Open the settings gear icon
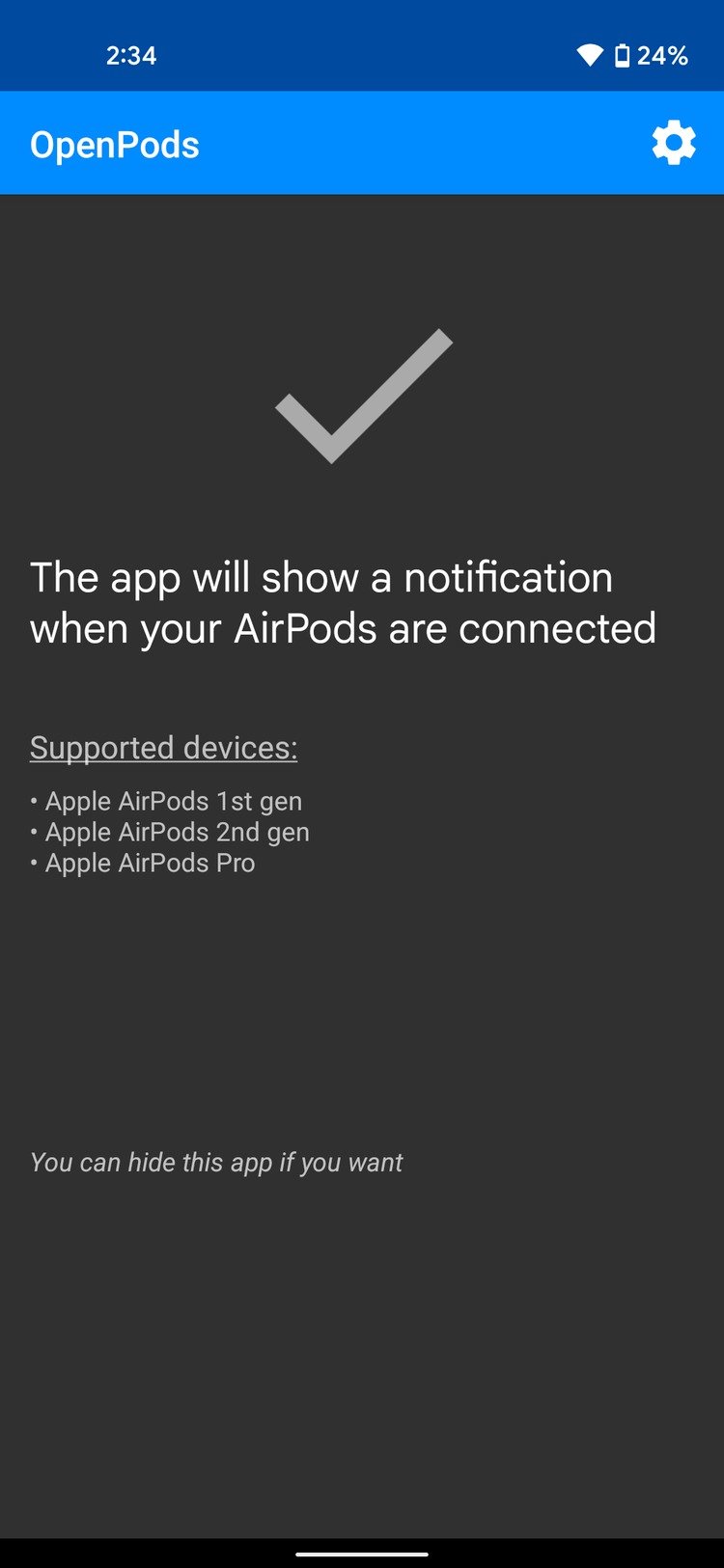Screen dimensions: 724x1568 [674, 143]
